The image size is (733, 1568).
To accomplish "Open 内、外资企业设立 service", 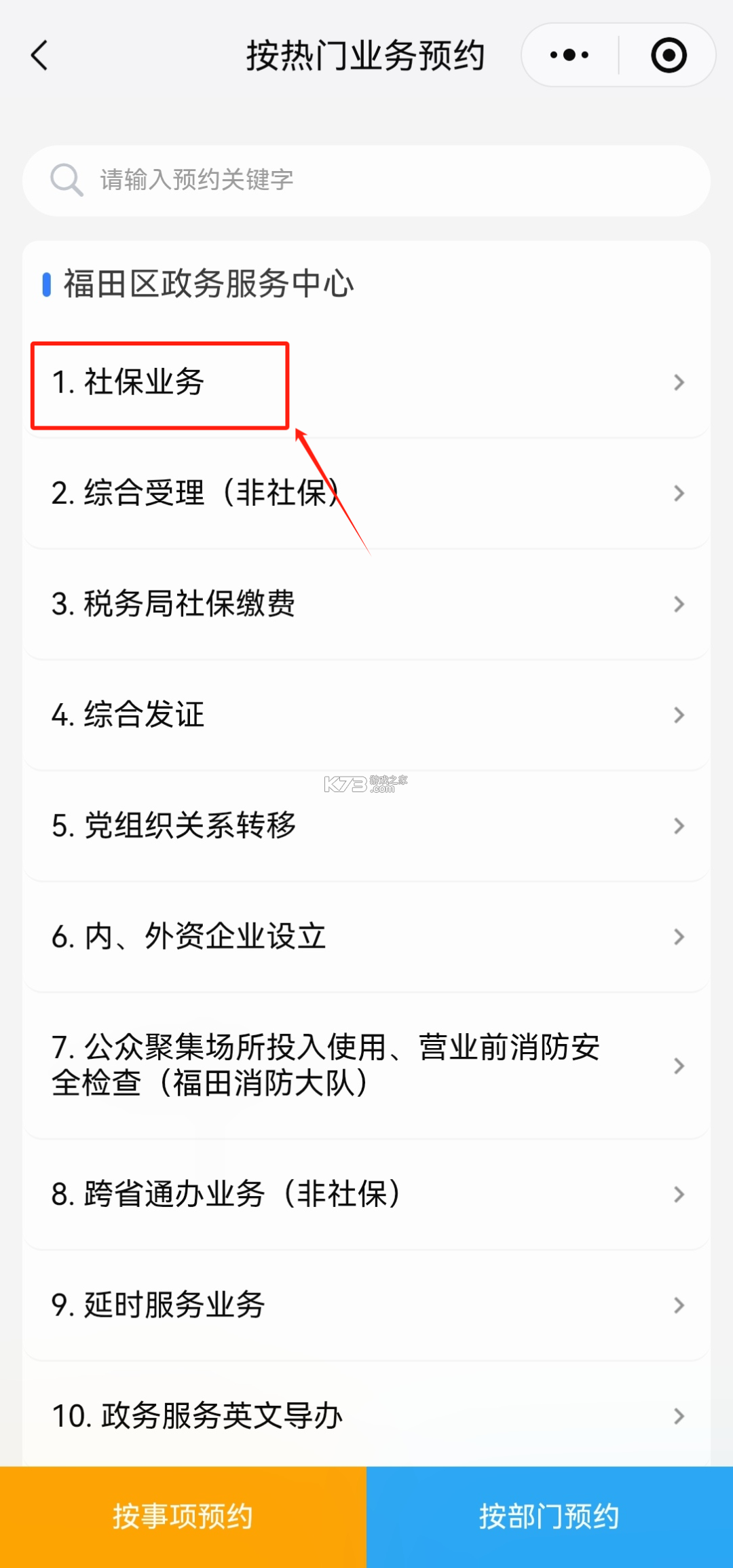I will pyautogui.click(x=190, y=936).
